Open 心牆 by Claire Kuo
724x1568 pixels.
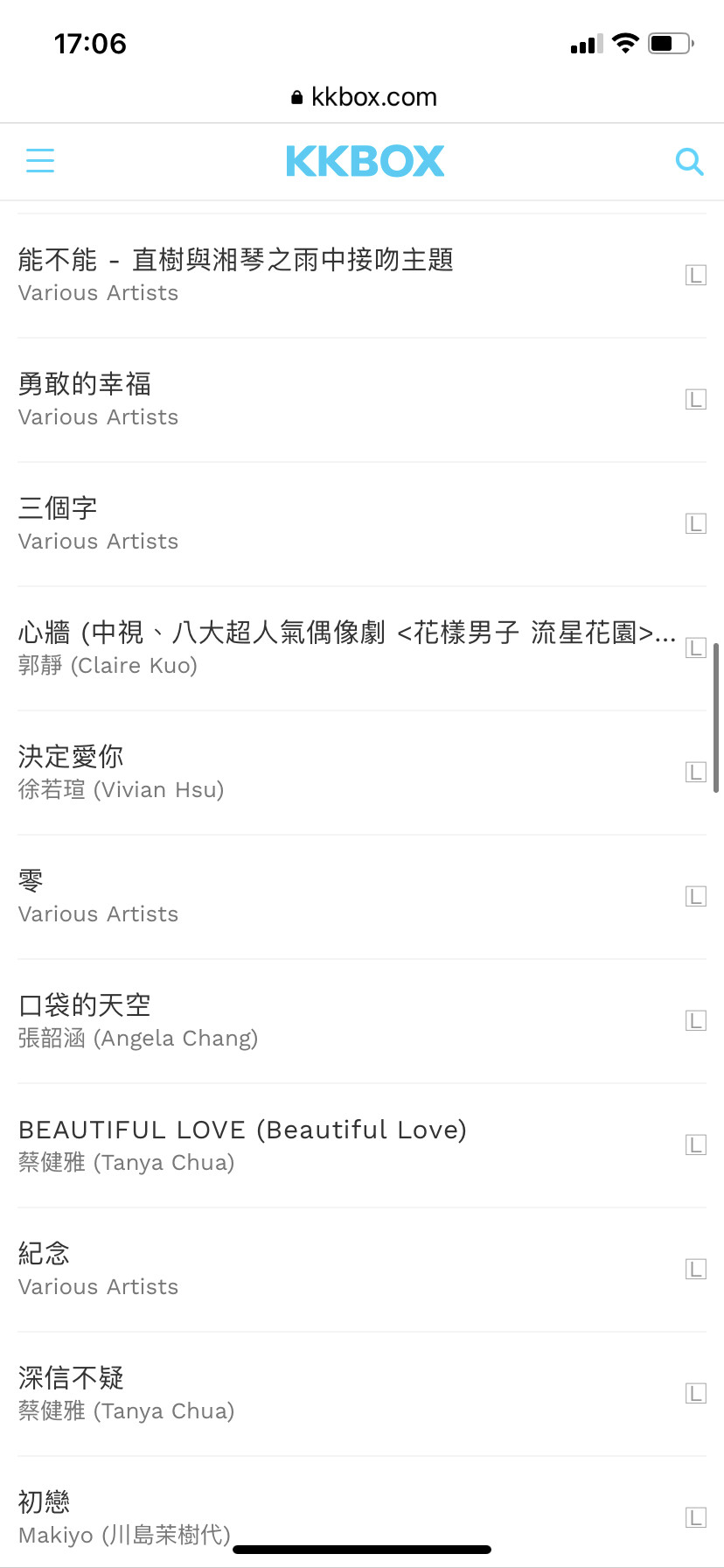[362, 648]
